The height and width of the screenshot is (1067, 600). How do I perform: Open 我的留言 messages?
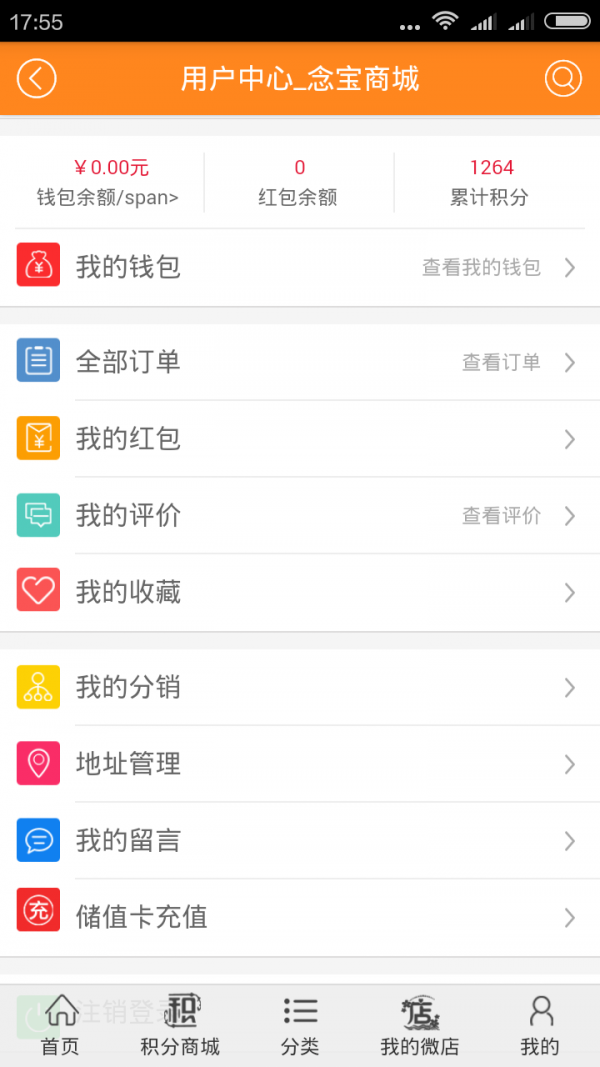(x=300, y=841)
